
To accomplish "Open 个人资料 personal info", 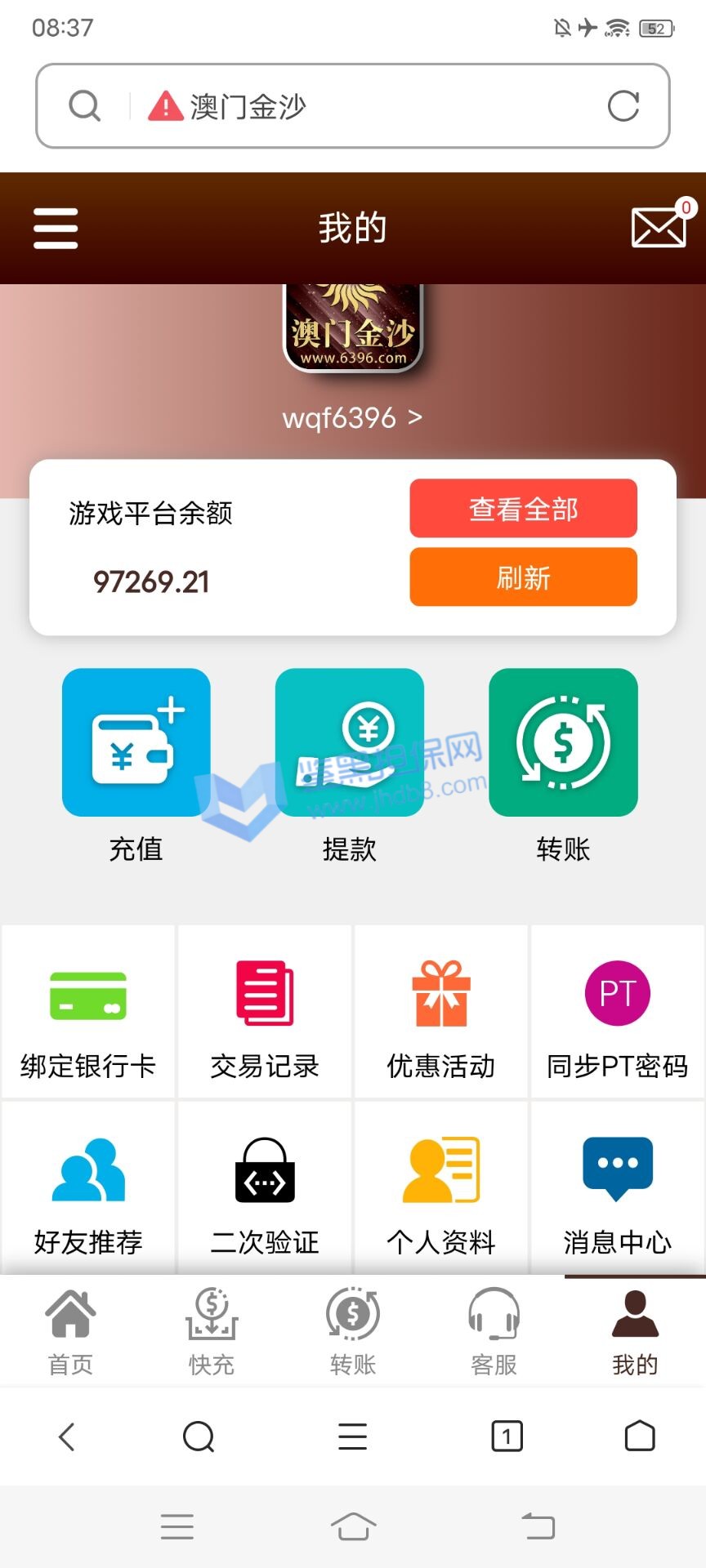I will [441, 1189].
